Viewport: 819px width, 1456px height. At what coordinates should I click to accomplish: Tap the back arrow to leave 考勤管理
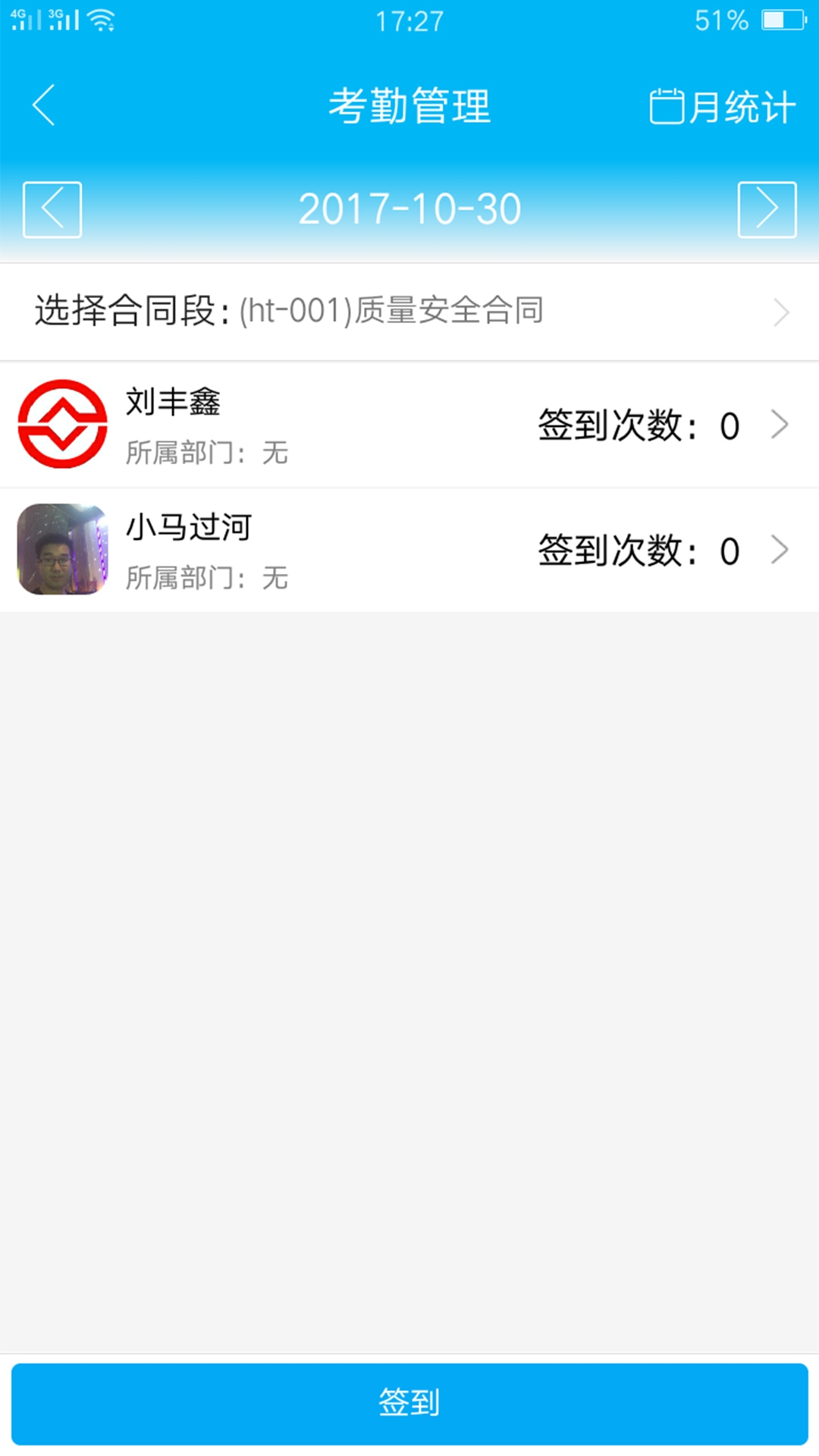point(43,106)
